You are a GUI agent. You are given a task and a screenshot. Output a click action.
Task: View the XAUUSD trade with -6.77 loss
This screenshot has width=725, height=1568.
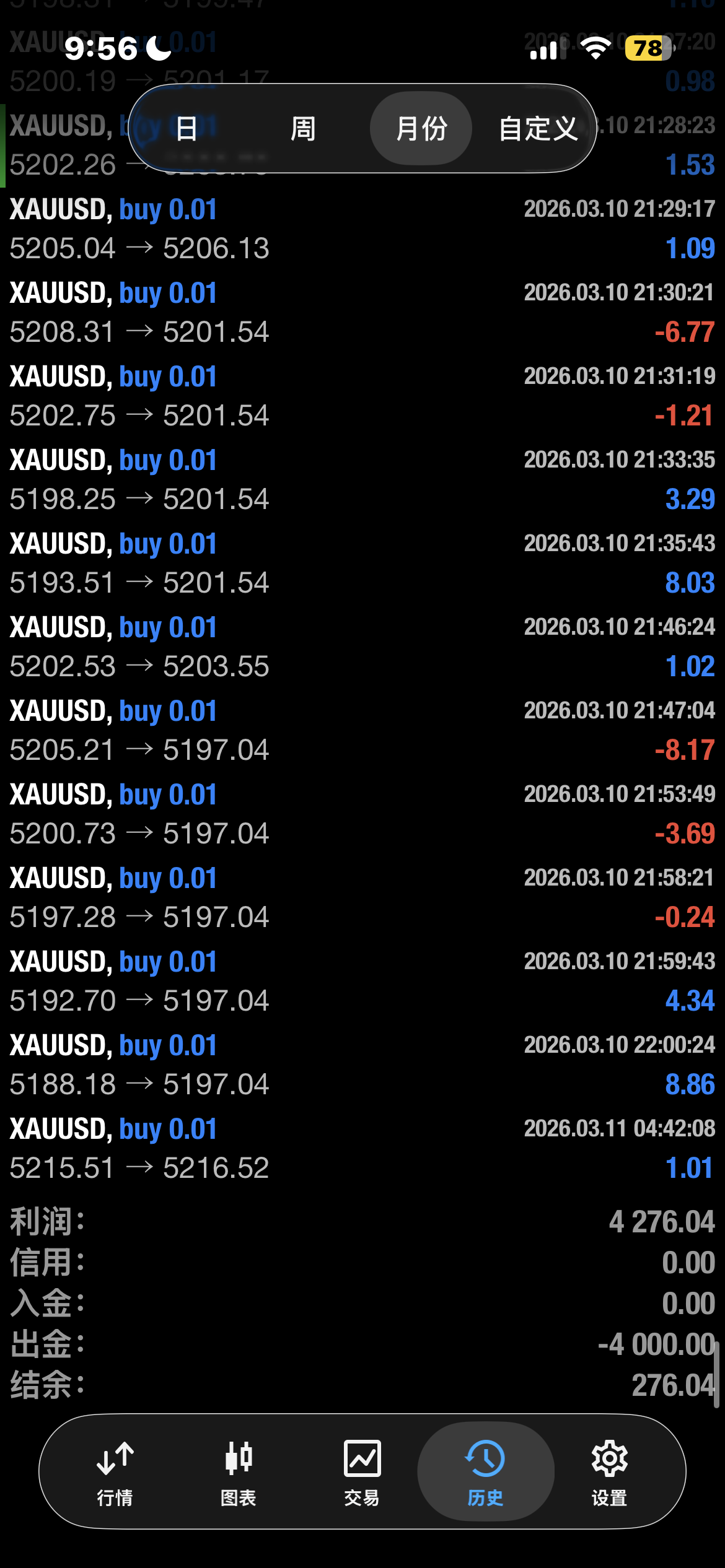tap(362, 312)
